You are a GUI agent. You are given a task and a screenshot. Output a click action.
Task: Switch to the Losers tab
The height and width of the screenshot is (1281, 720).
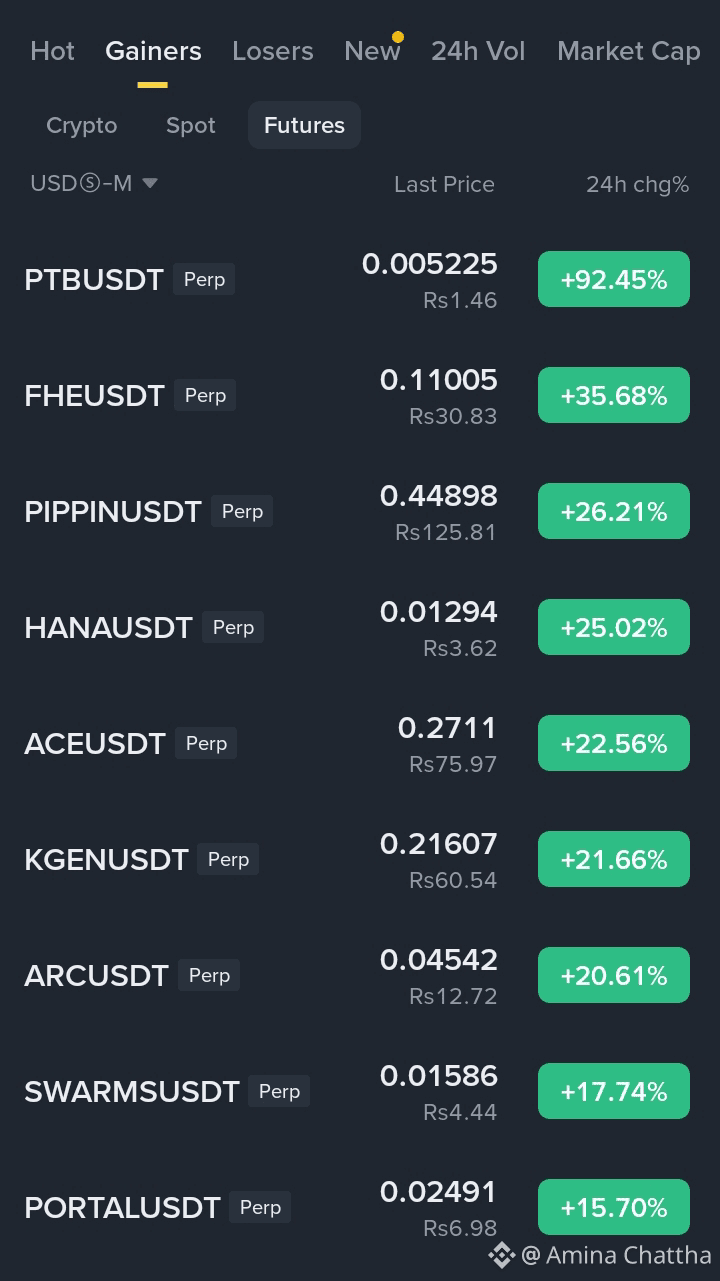tap(272, 51)
